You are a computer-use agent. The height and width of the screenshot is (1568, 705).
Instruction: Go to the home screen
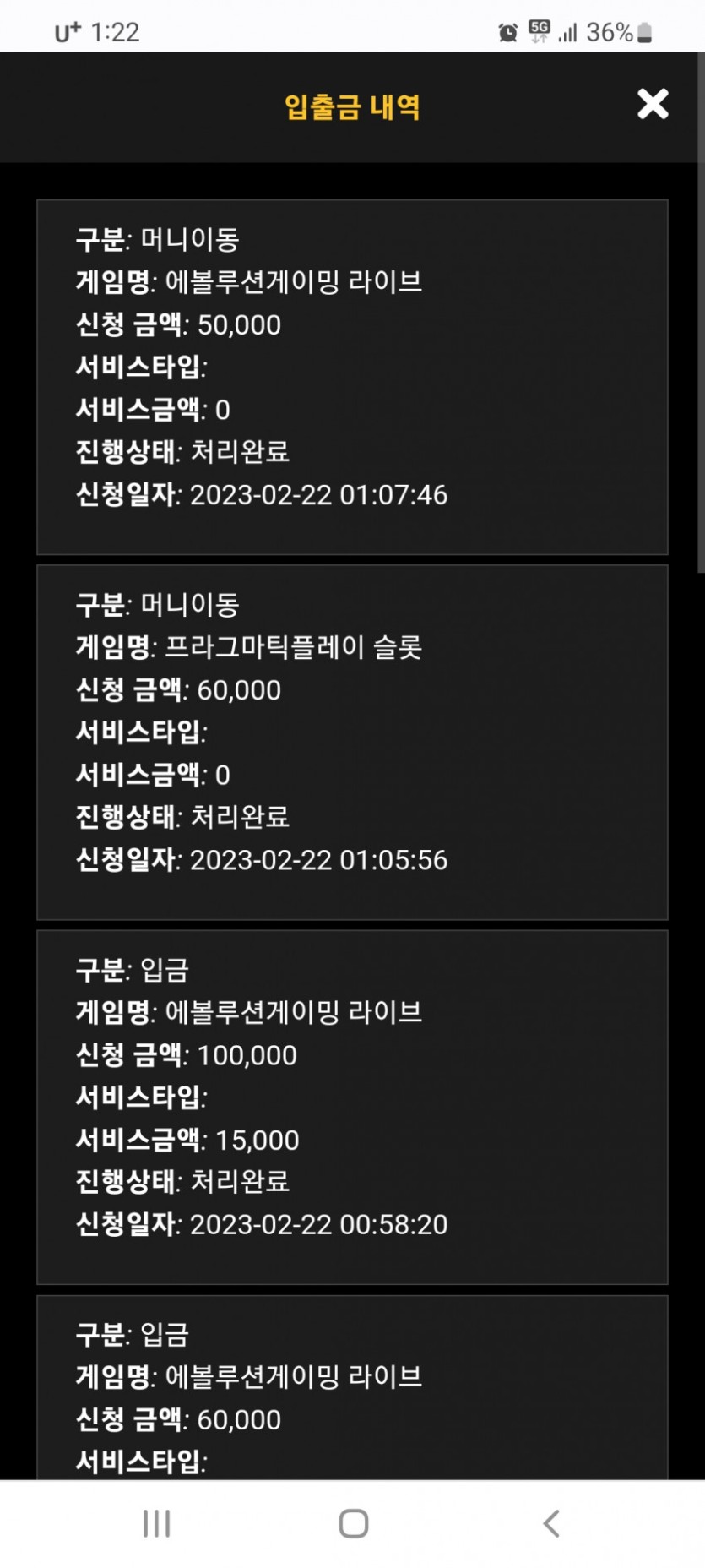coord(353,1523)
